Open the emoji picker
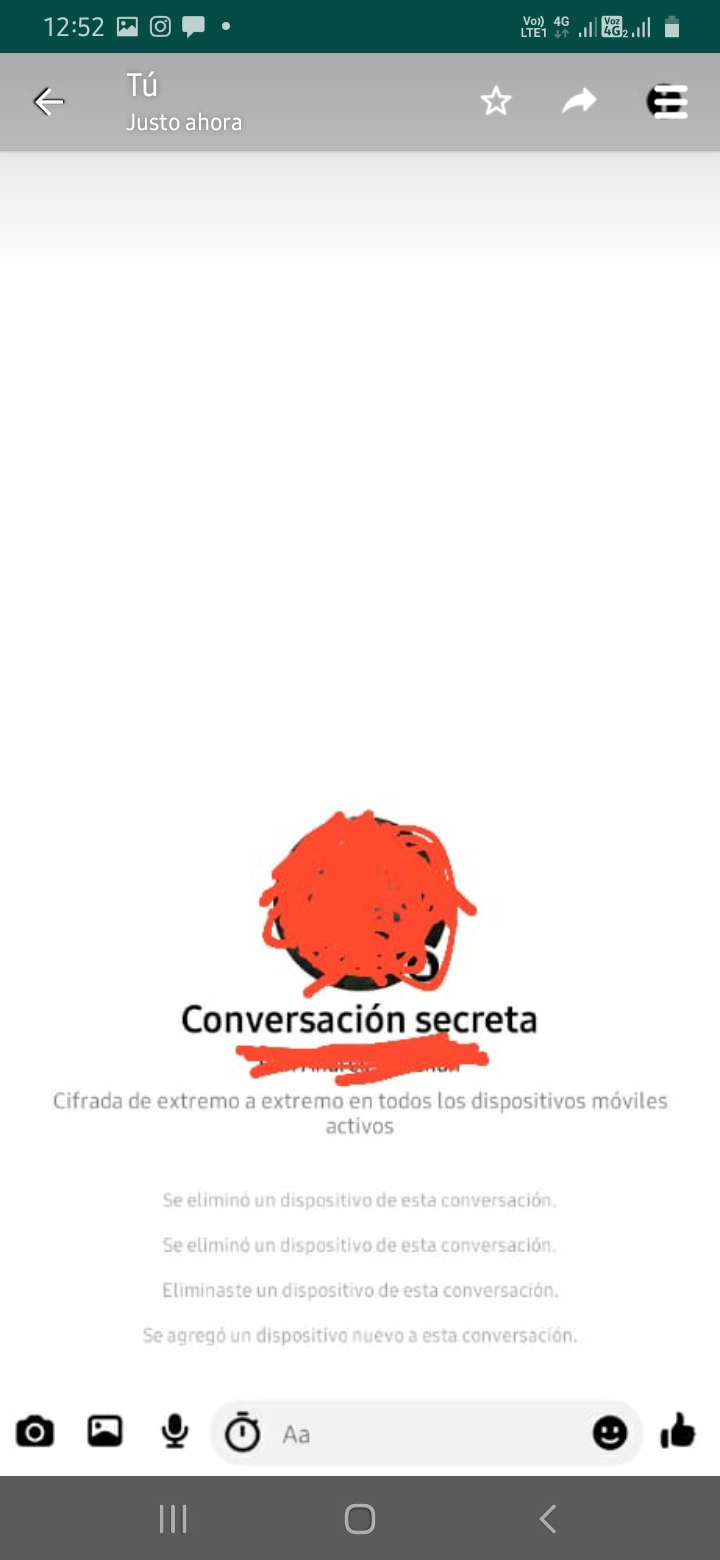Viewport: 720px width, 1560px height. pyautogui.click(x=610, y=1433)
